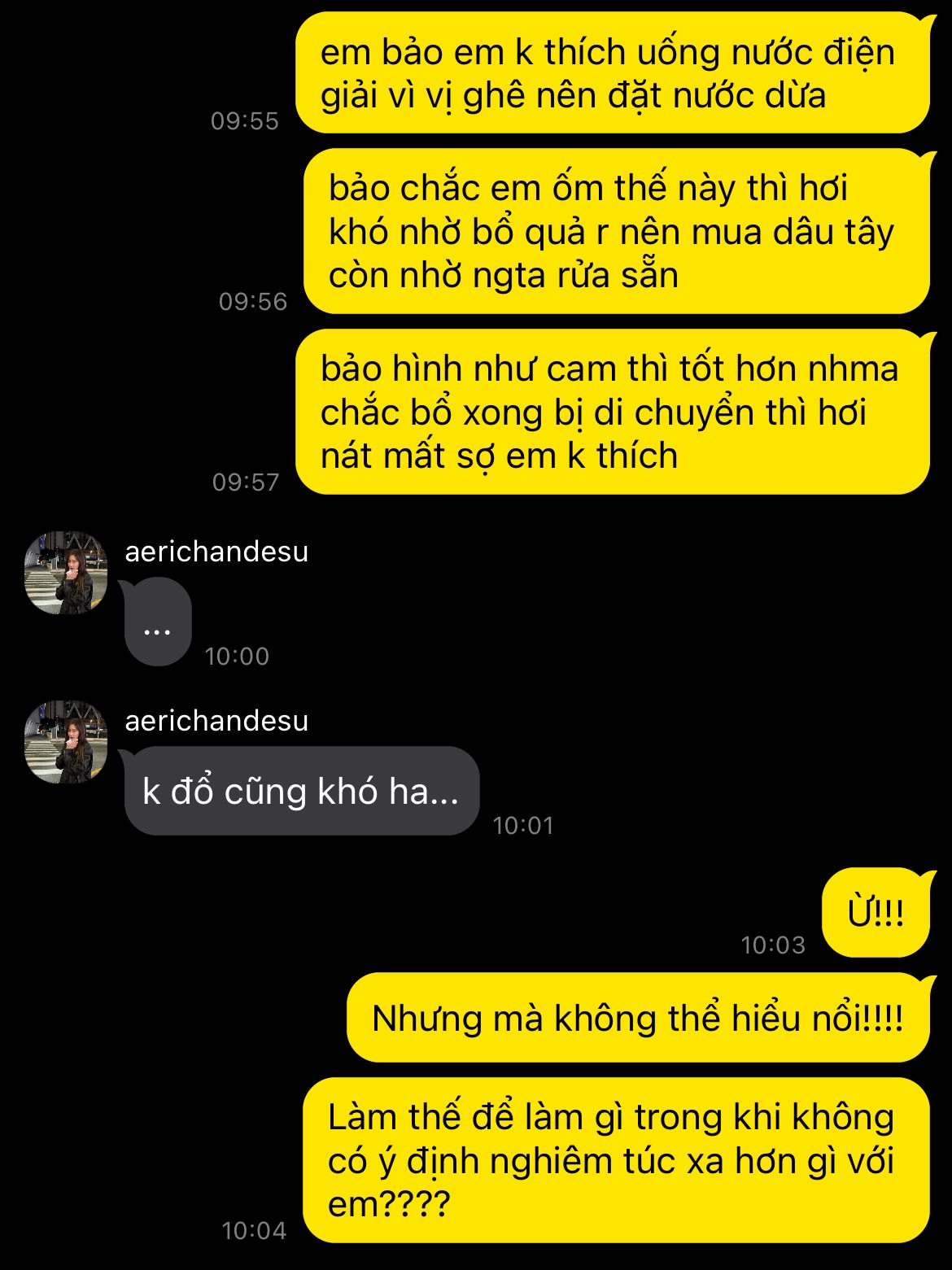Screen dimensions: 952x1270
Task: Open aerichandesu's avatar beside the "..." message
Action: pyautogui.click(x=66, y=573)
